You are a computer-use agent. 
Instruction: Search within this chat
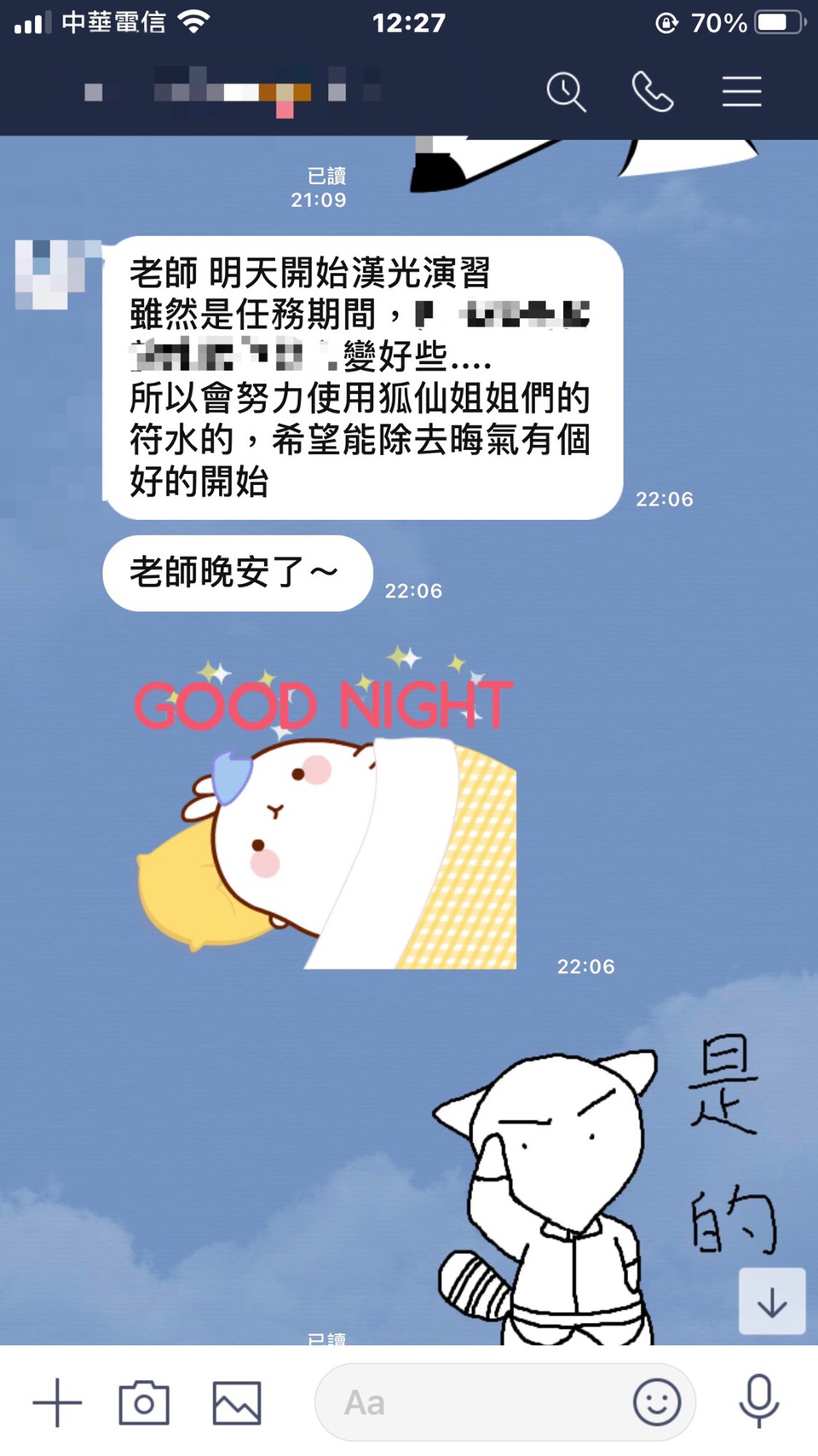point(566,92)
